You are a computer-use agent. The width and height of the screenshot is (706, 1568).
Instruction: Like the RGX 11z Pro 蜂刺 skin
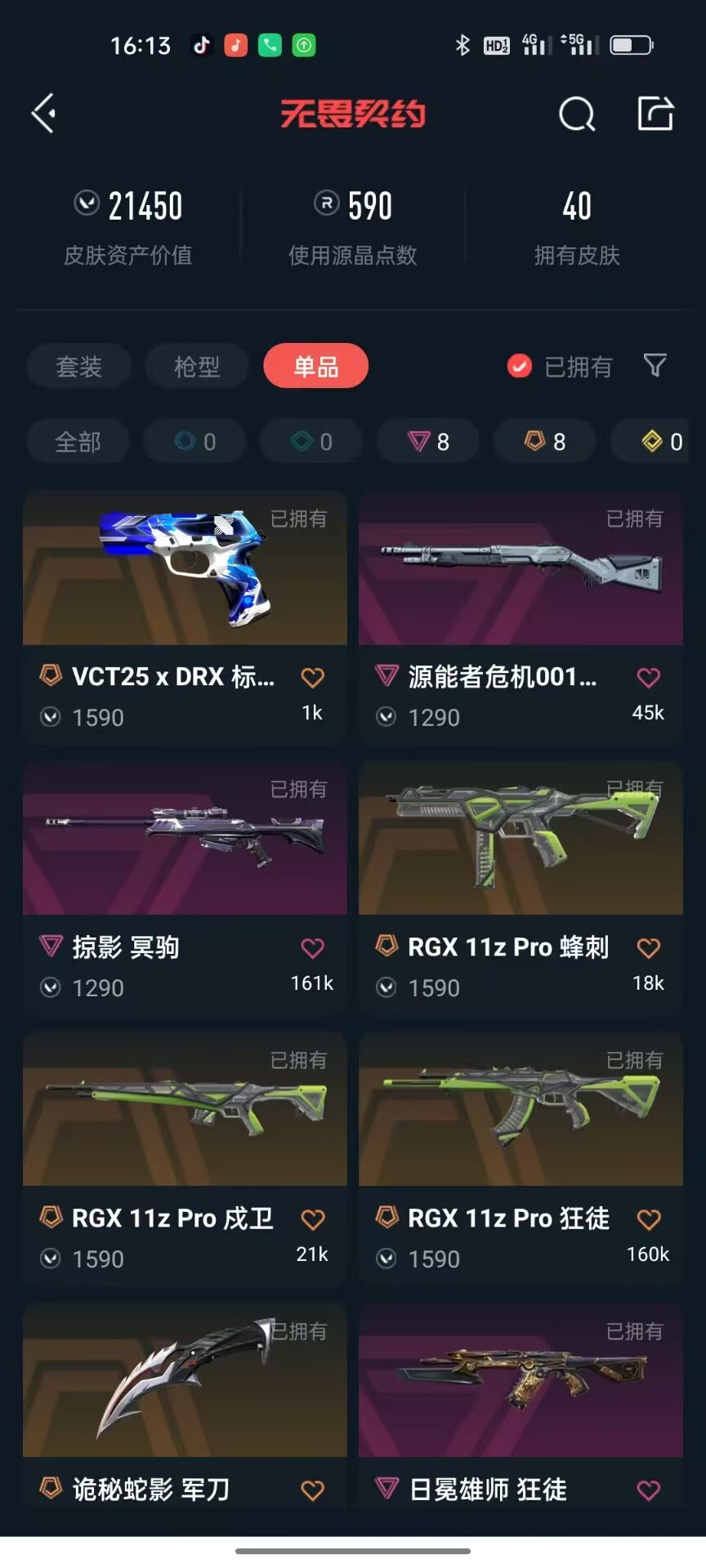(x=648, y=948)
